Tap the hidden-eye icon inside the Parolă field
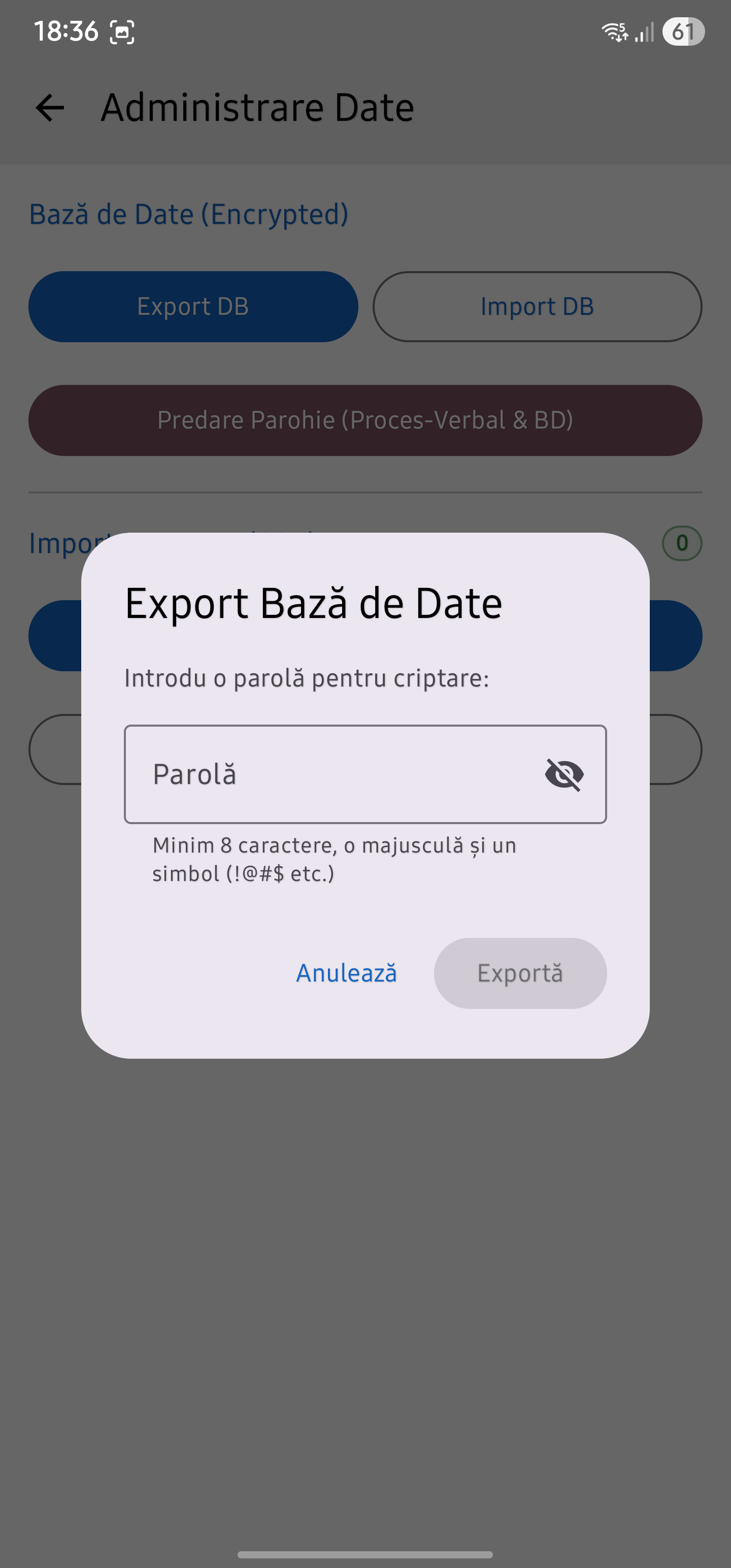731x1568 pixels. (563, 774)
